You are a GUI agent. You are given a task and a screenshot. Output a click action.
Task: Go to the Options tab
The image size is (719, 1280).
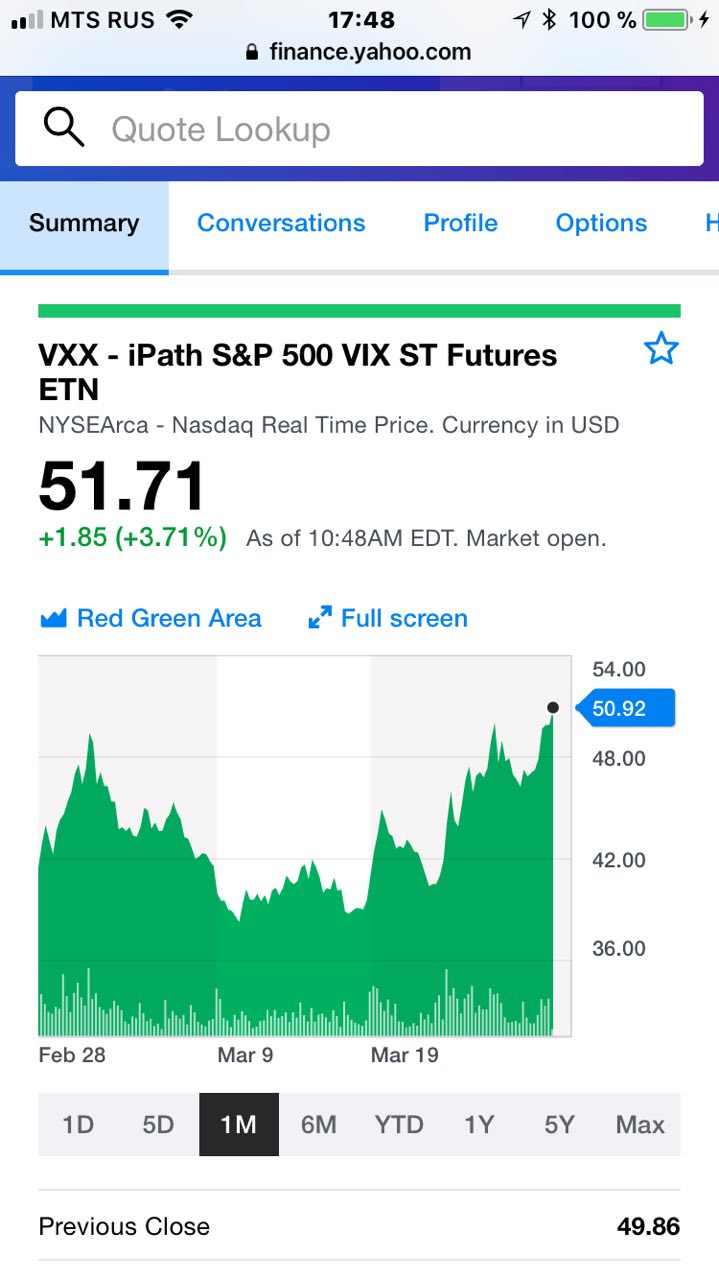[x=601, y=223]
